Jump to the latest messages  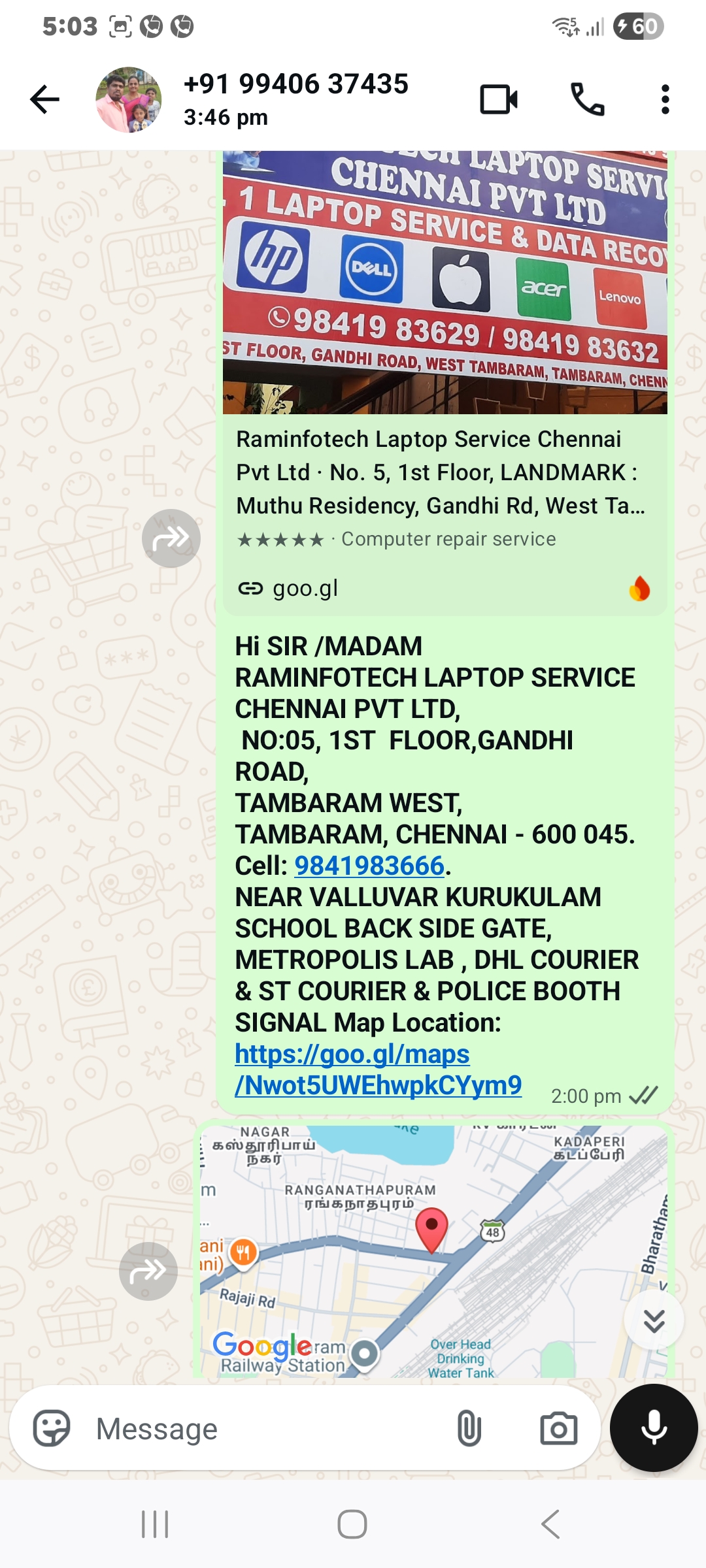(654, 1320)
